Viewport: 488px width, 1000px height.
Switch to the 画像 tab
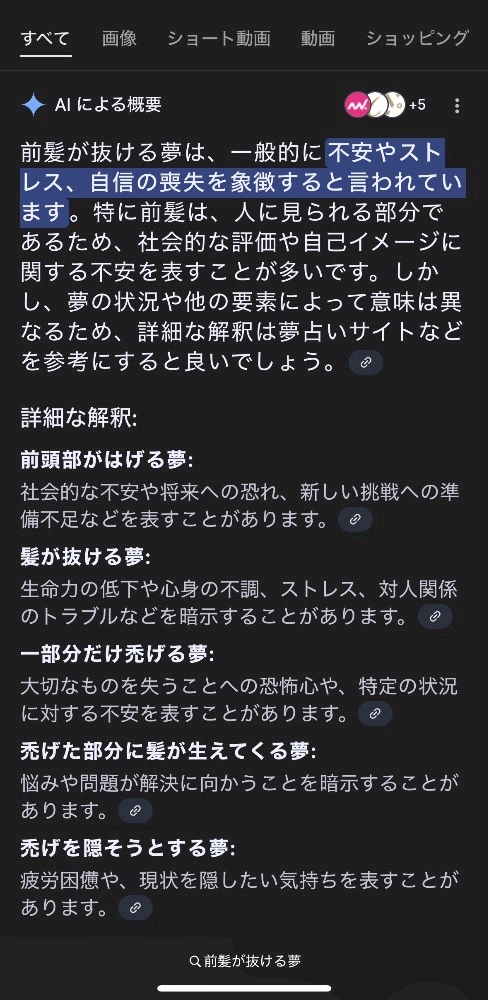coord(119,38)
